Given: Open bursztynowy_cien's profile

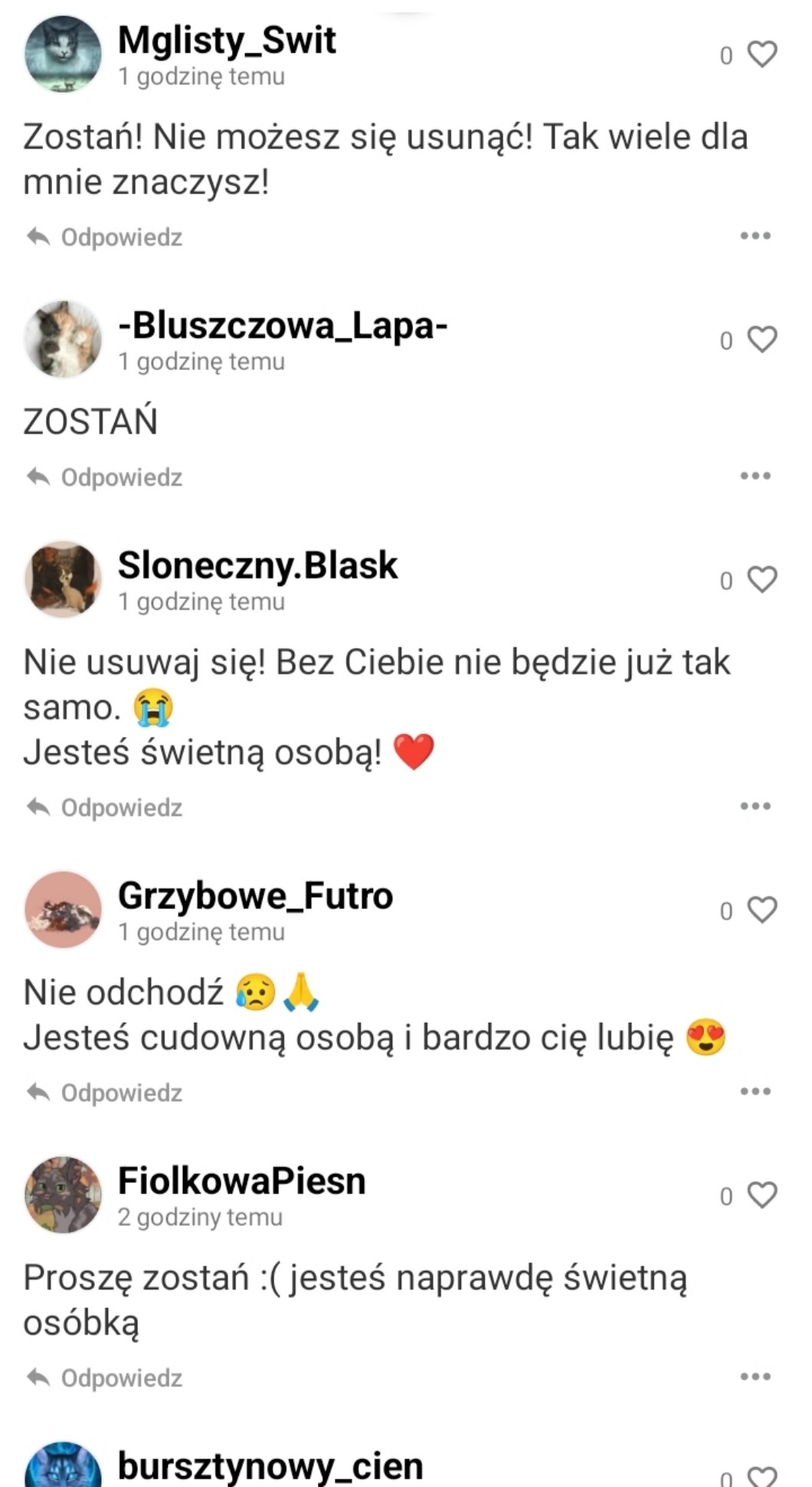Looking at the screenshot, I should [x=270, y=1465].
